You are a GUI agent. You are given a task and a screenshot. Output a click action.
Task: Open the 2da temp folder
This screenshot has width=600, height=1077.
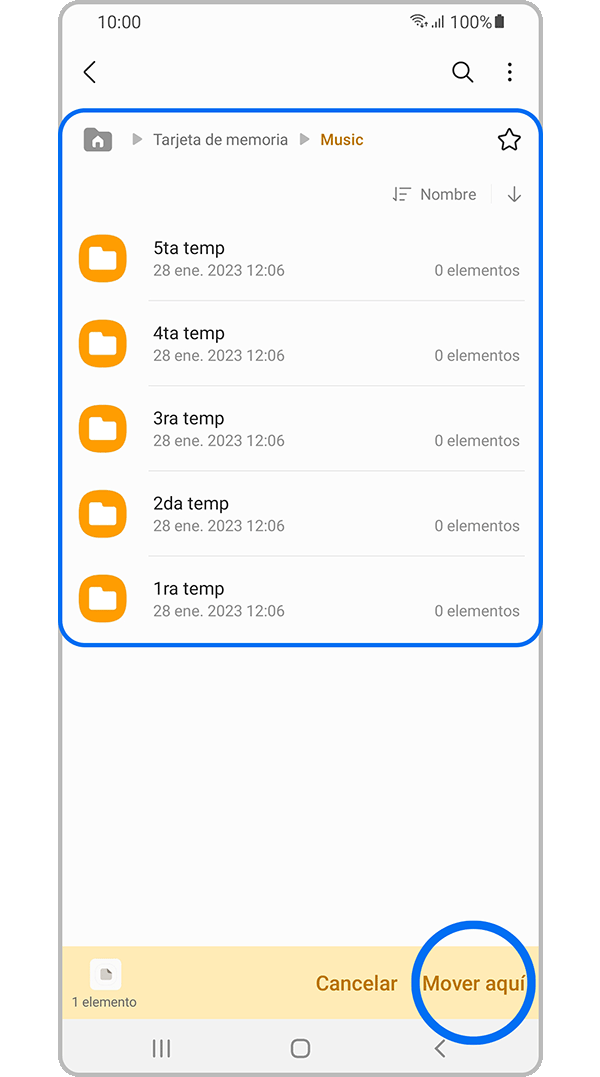pyautogui.click(x=300, y=514)
